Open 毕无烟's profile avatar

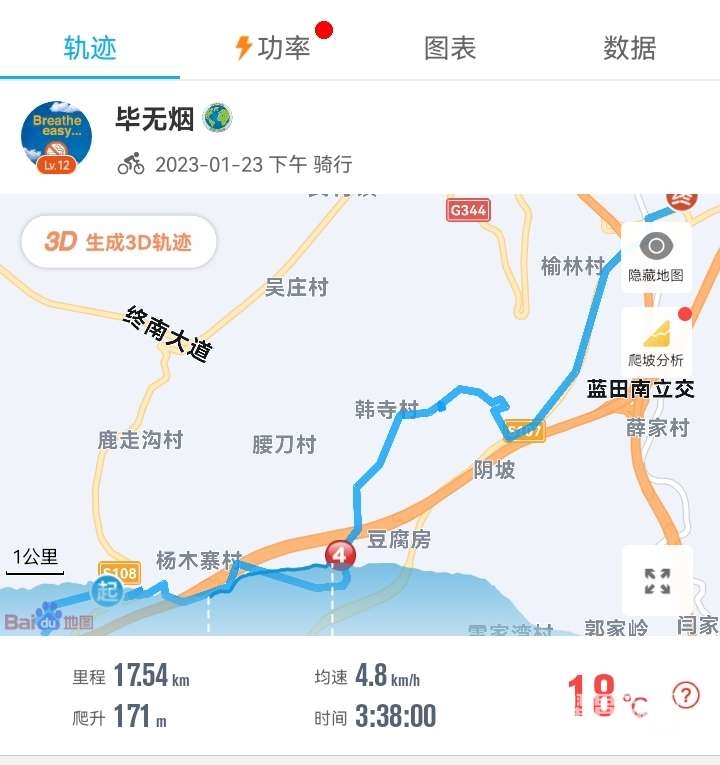[x=56, y=138]
